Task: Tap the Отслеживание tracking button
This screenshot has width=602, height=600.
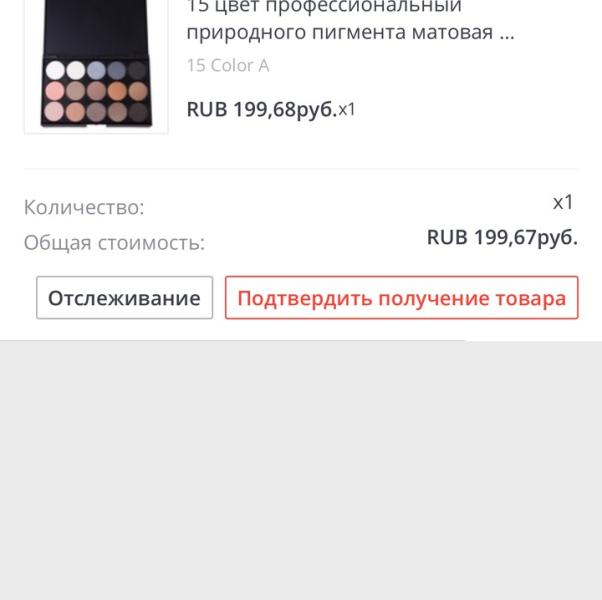Action: [x=124, y=298]
